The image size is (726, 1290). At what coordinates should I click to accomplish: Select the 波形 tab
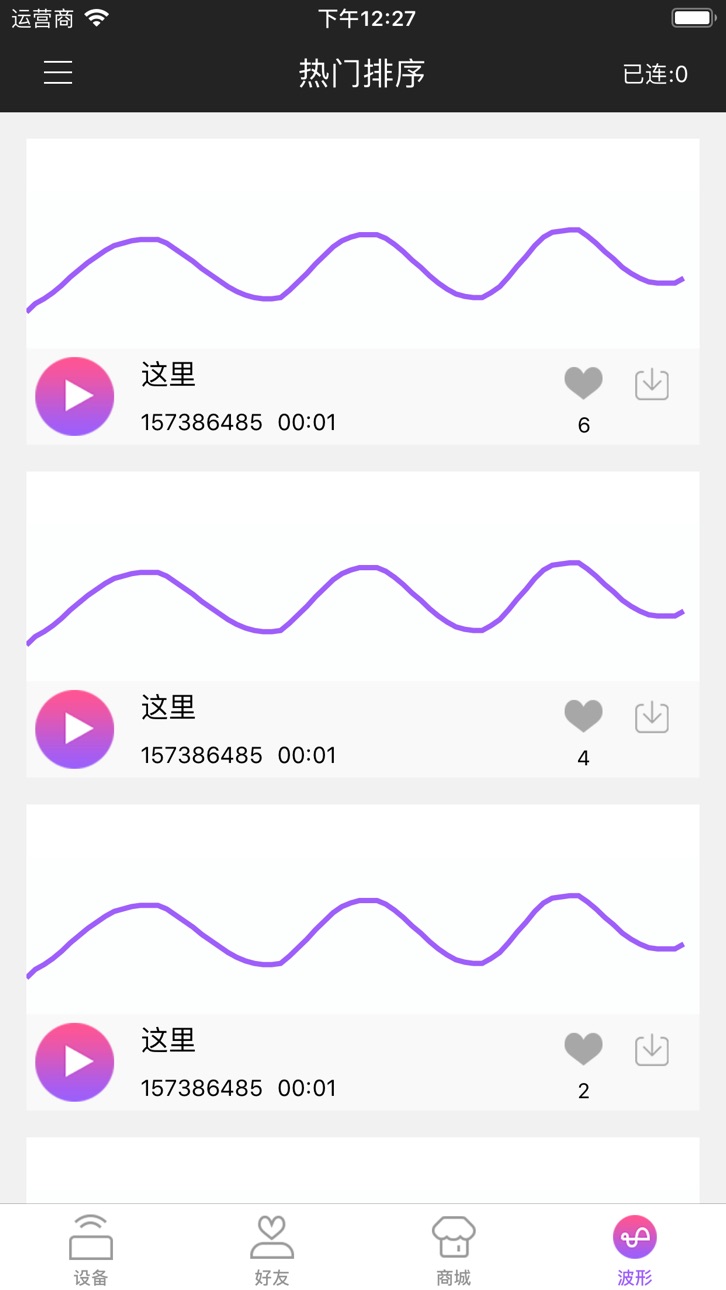pos(635,1249)
